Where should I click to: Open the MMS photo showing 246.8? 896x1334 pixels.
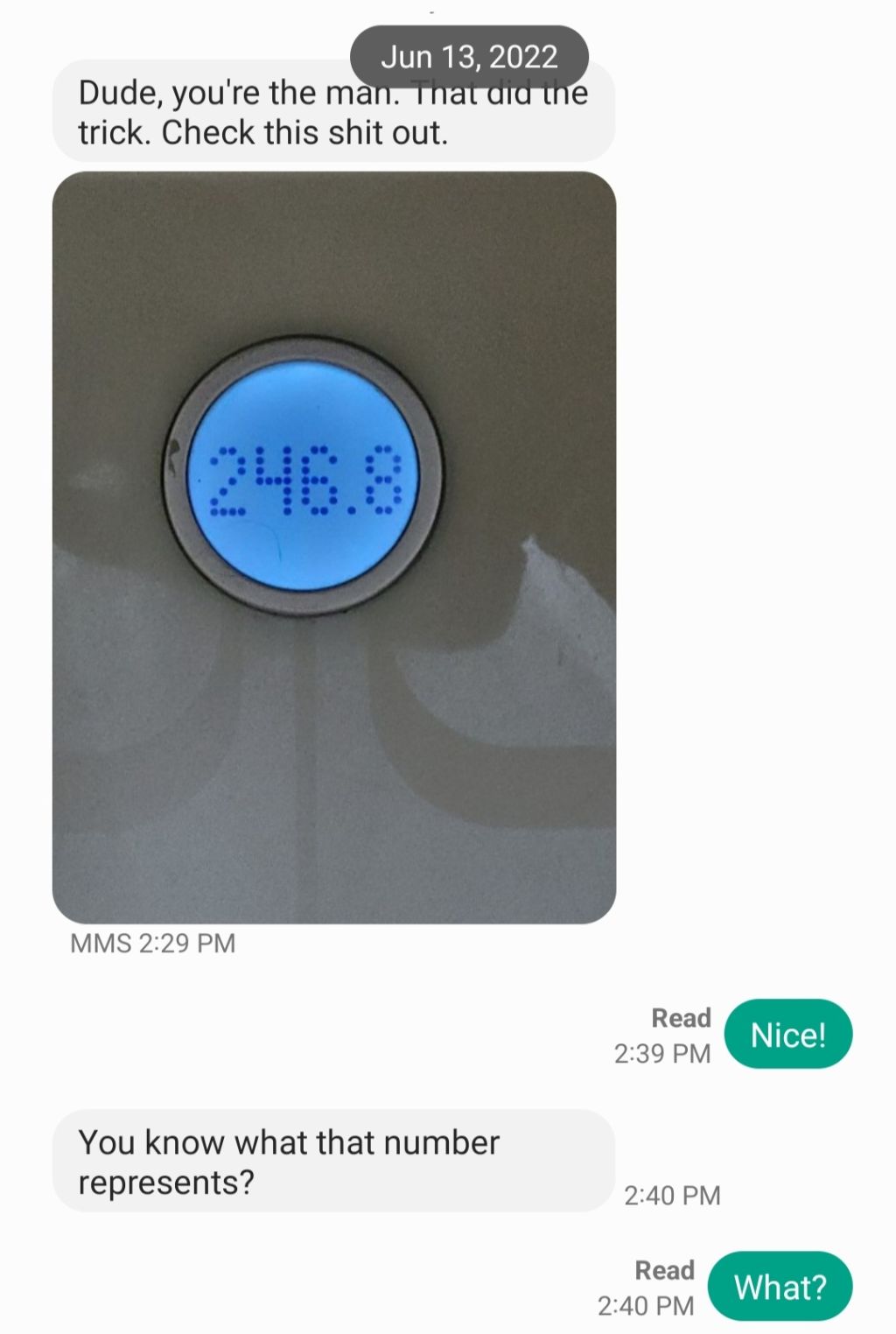tap(334, 547)
